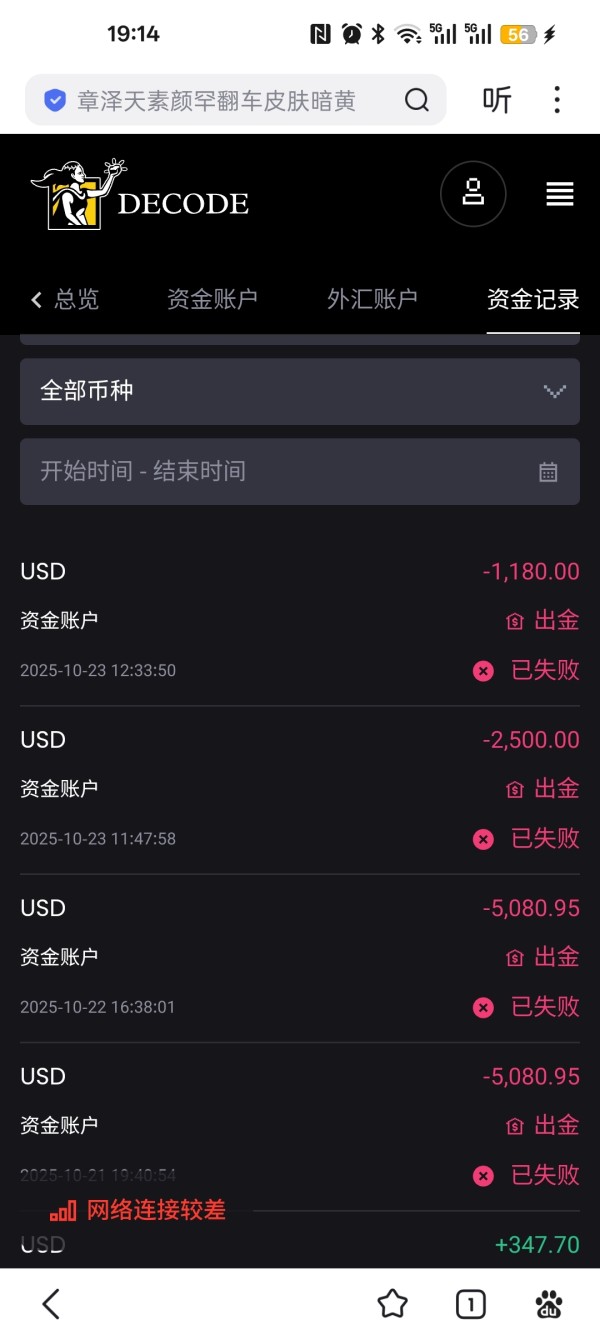The width and height of the screenshot is (600, 1340).
Task: Tap the 听 listen button
Action: point(497,100)
